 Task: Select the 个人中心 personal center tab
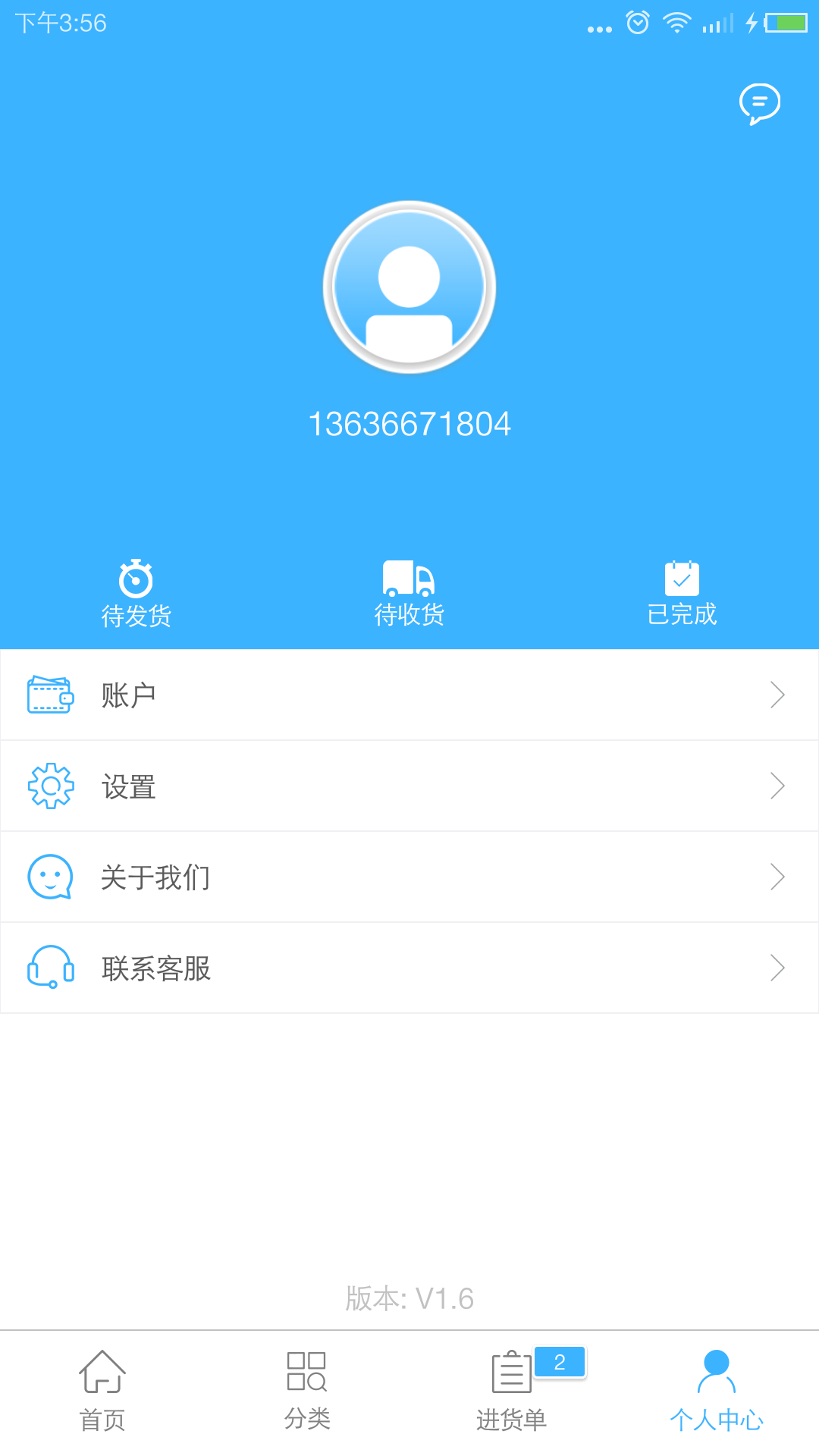717,1392
